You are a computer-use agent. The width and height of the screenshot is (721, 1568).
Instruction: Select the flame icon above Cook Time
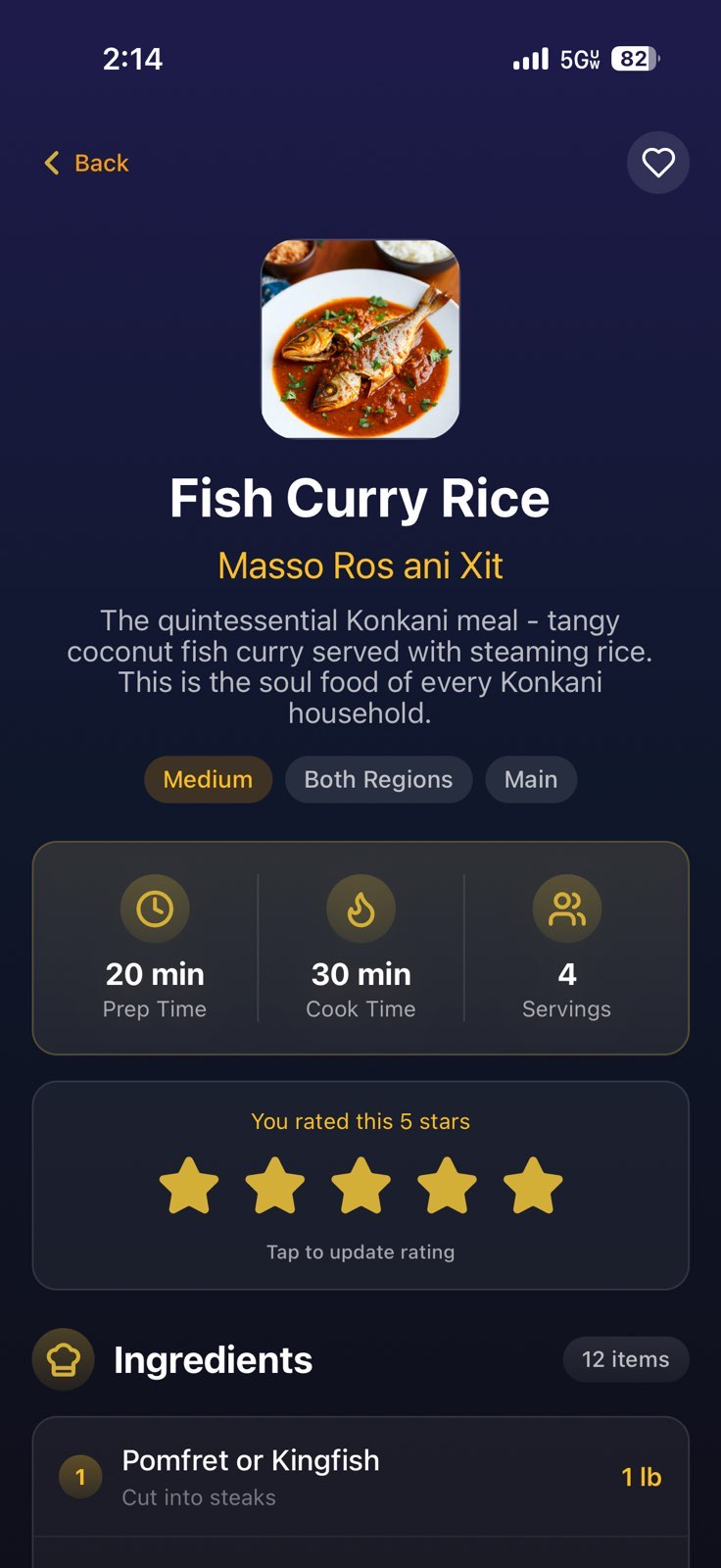coord(360,908)
